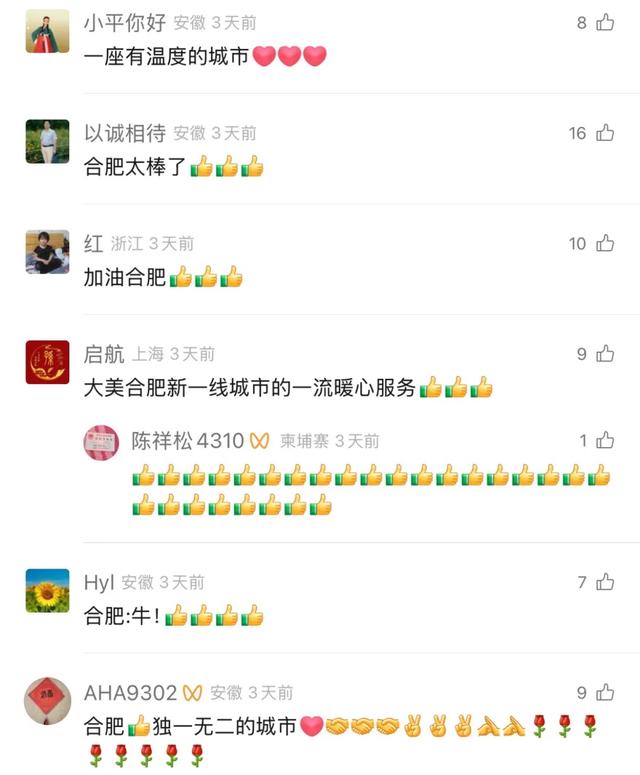The height and width of the screenshot is (775, 640).
Task: Like the comment by AHA9302
Action: 605,692
